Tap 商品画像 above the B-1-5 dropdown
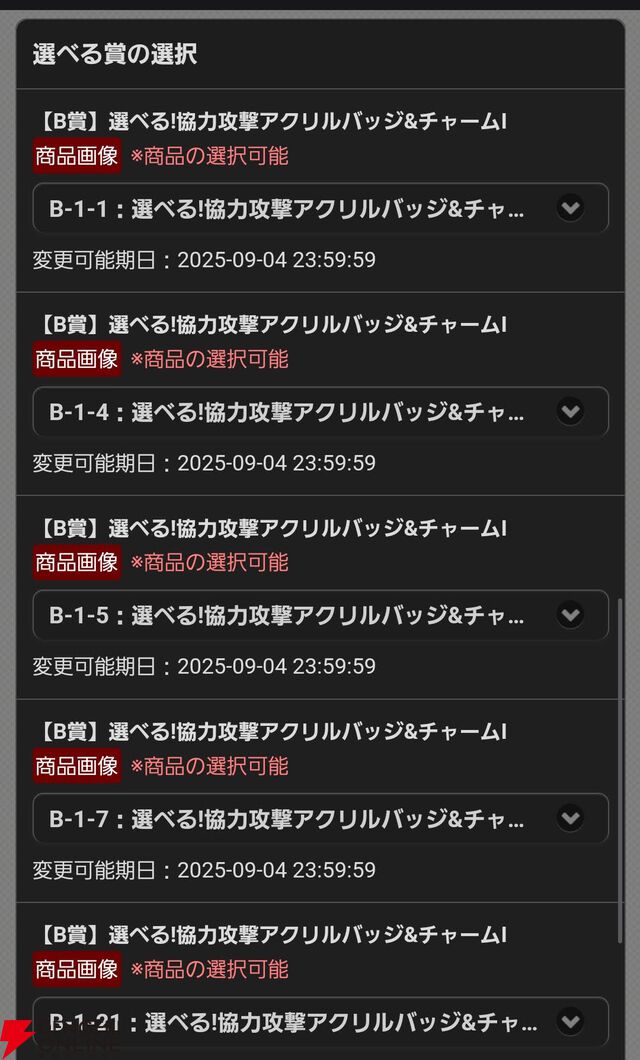640x1060 pixels. coord(76,562)
